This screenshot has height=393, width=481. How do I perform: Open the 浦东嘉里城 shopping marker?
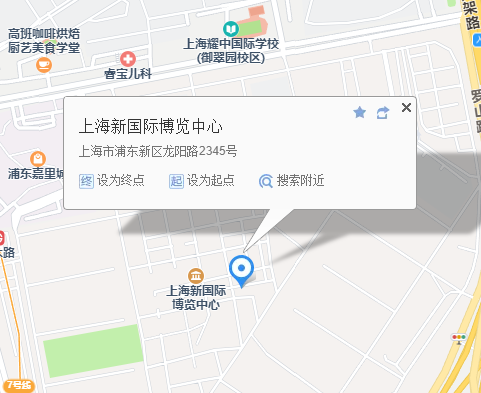pyautogui.click(x=38, y=159)
